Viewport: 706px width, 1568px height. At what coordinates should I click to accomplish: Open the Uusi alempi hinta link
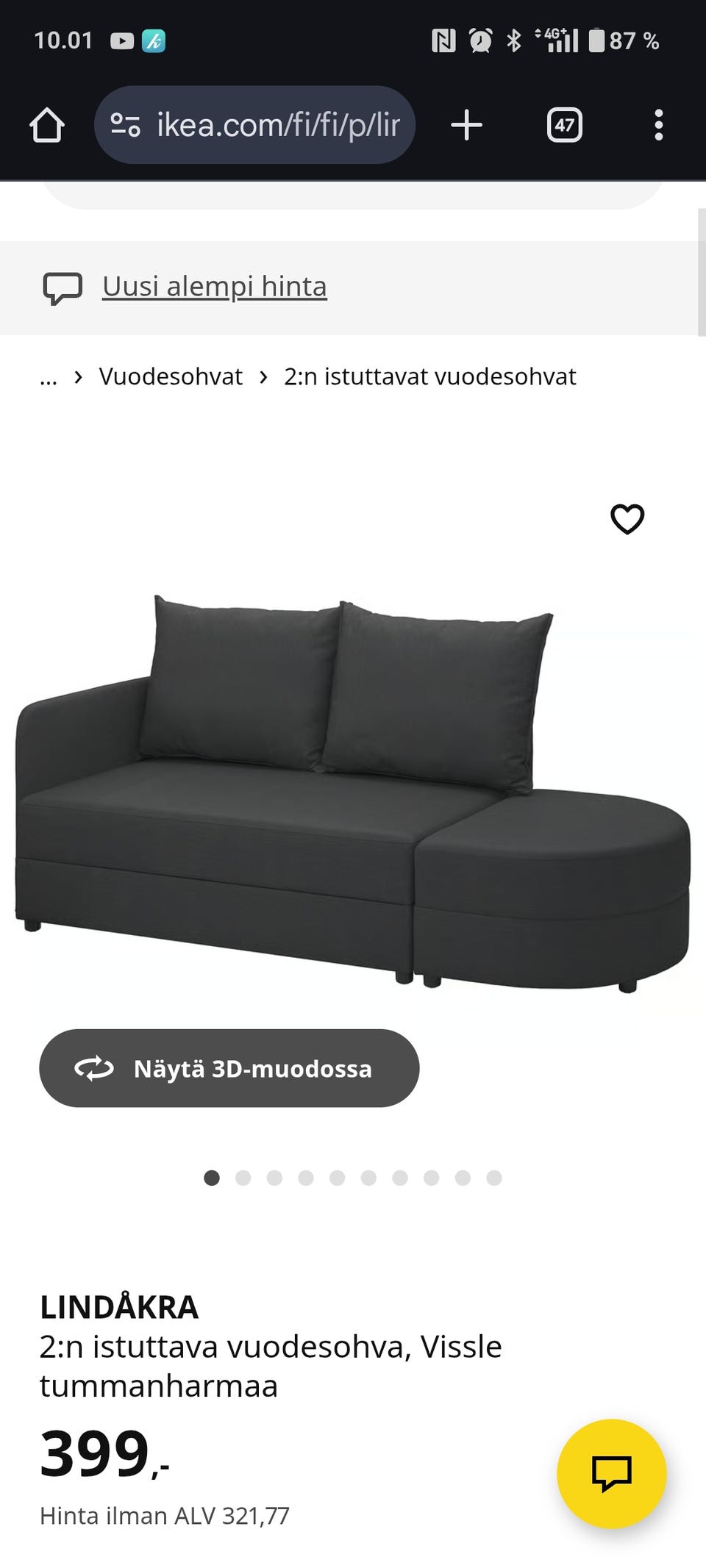coord(214,287)
